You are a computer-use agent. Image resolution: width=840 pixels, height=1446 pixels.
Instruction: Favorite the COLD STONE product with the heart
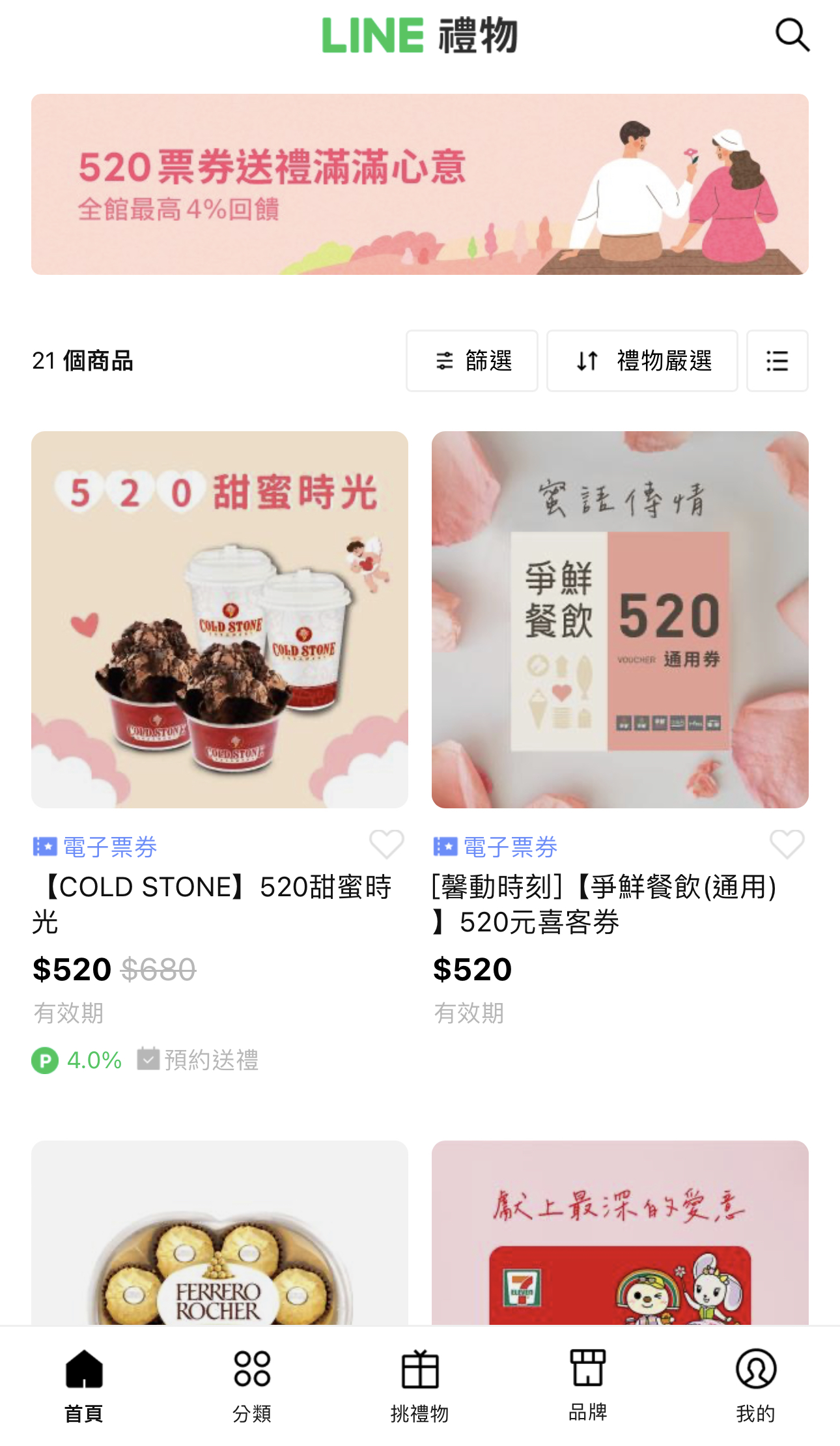pyautogui.click(x=386, y=843)
